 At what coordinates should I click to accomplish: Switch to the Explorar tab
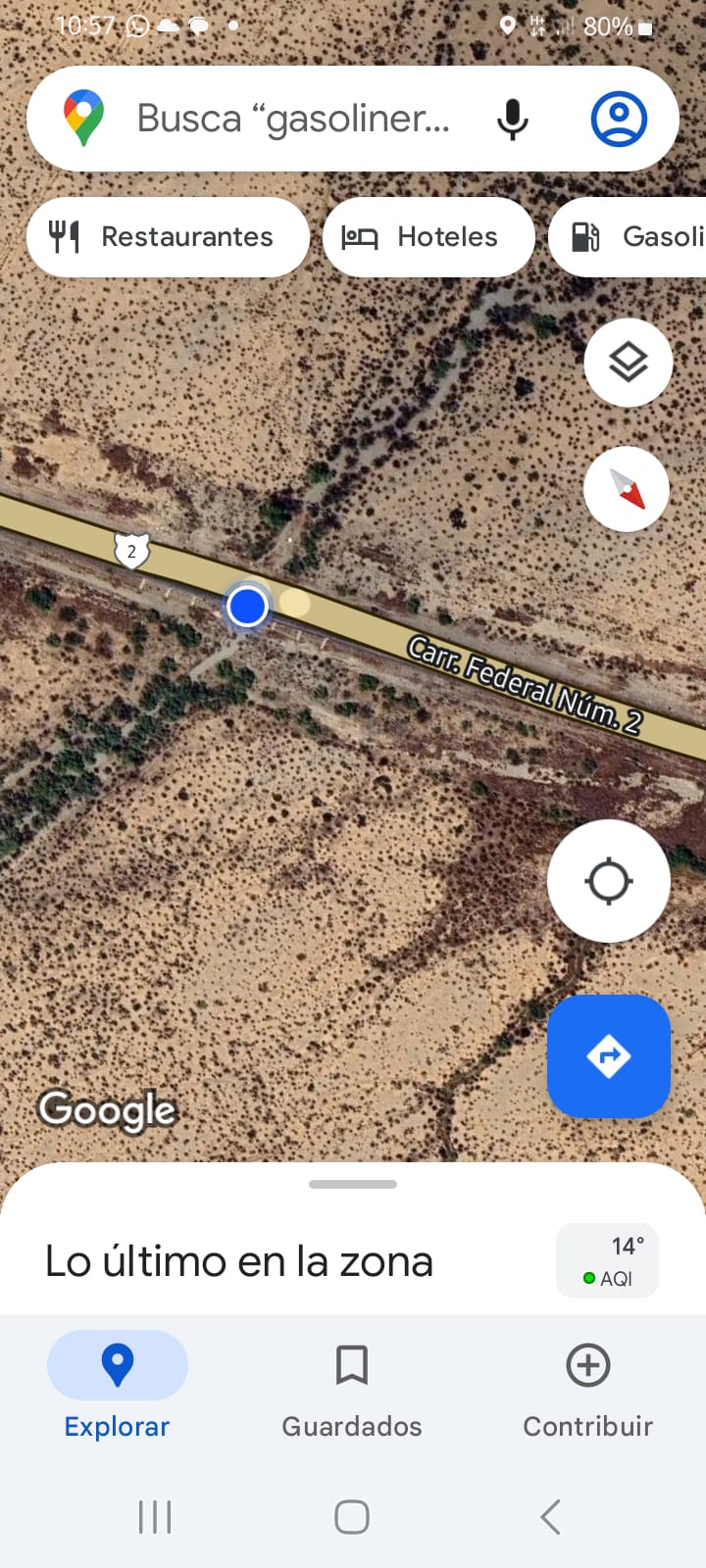tap(117, 1386)
